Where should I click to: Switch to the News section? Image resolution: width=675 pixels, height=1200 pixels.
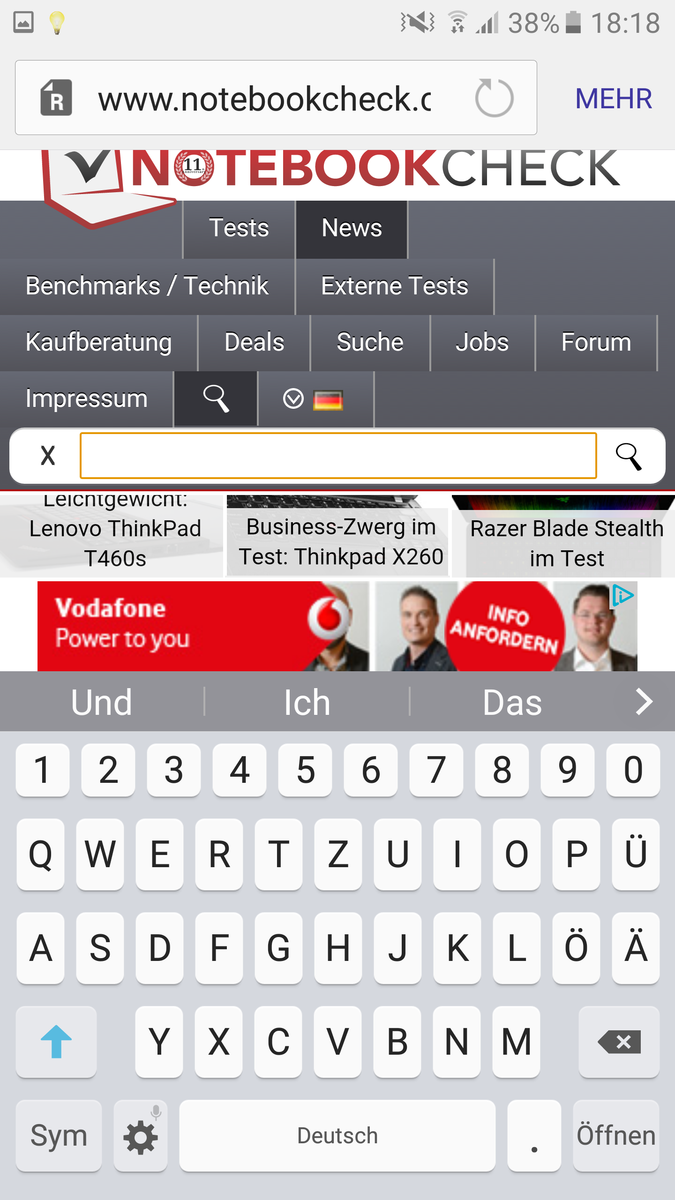click(x=351, y=228)
